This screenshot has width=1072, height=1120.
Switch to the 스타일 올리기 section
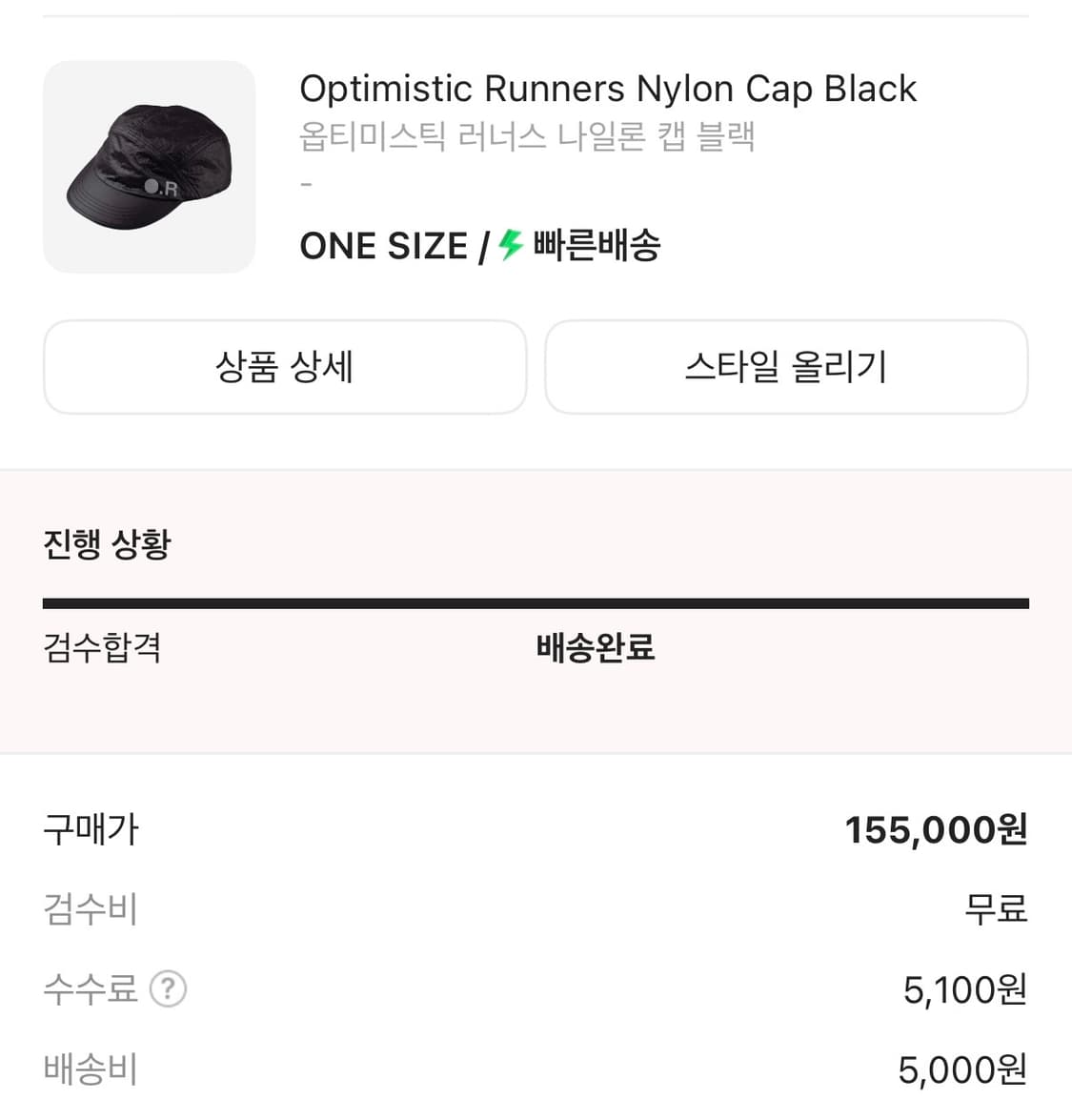pyautogui.click(x=786, y=367)
